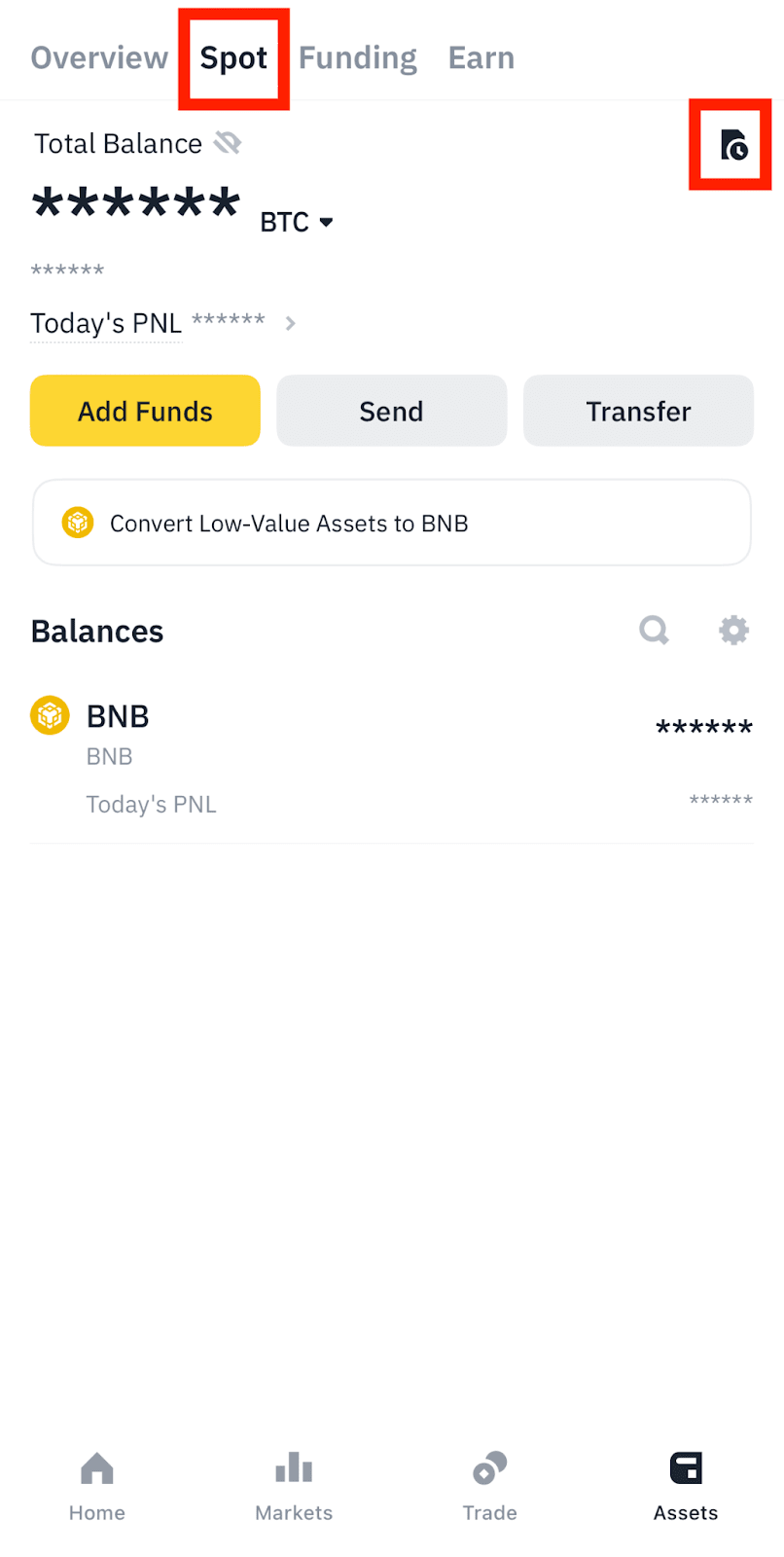The width and height of the screenshot is (784, 1557).
Task: Expand the BTC currency dropdown
Action: tap(297, 222)
